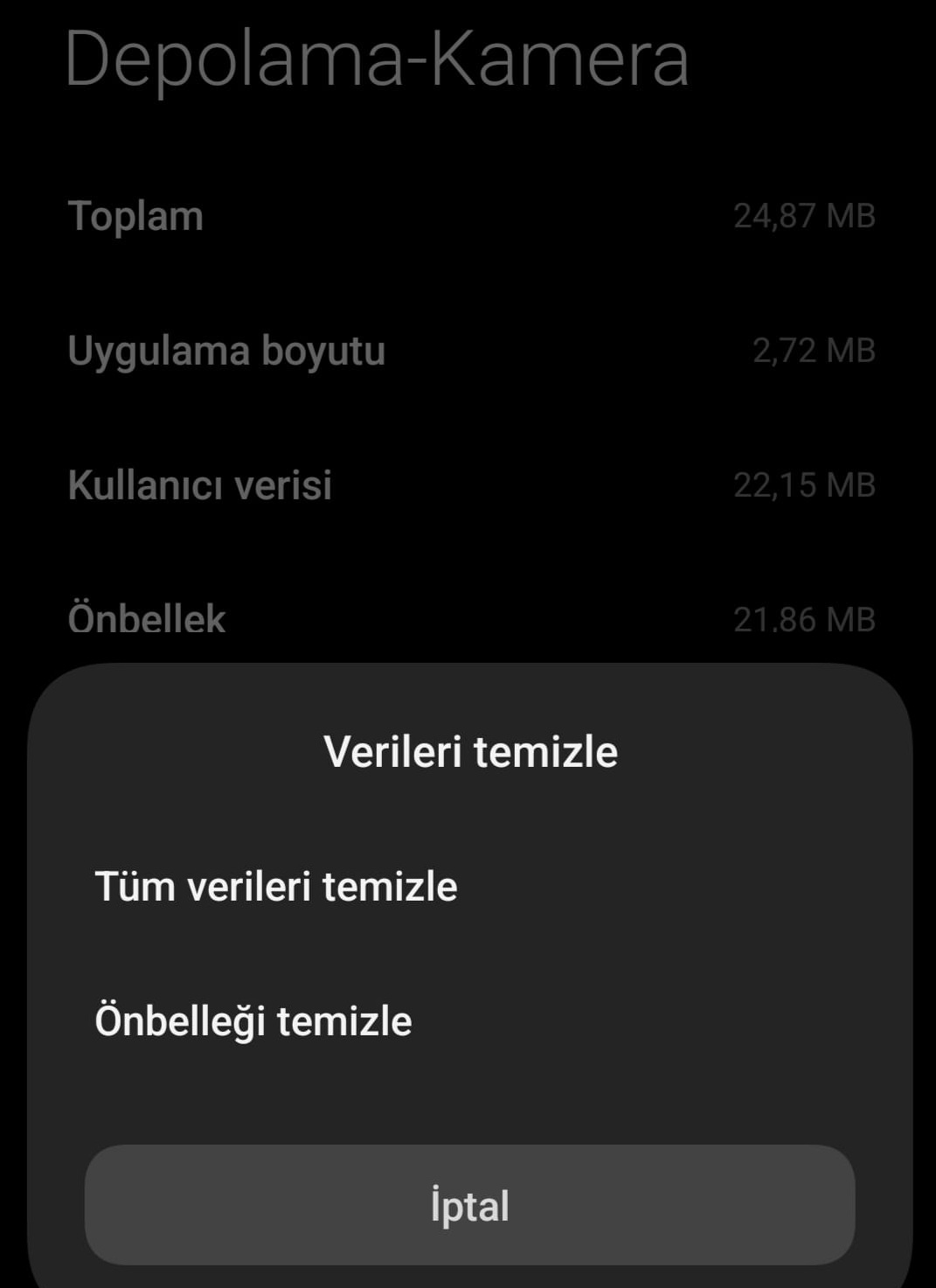936x1288 pixels.
Task: Click the Verileri temizle dialog title
Action: 468,751
